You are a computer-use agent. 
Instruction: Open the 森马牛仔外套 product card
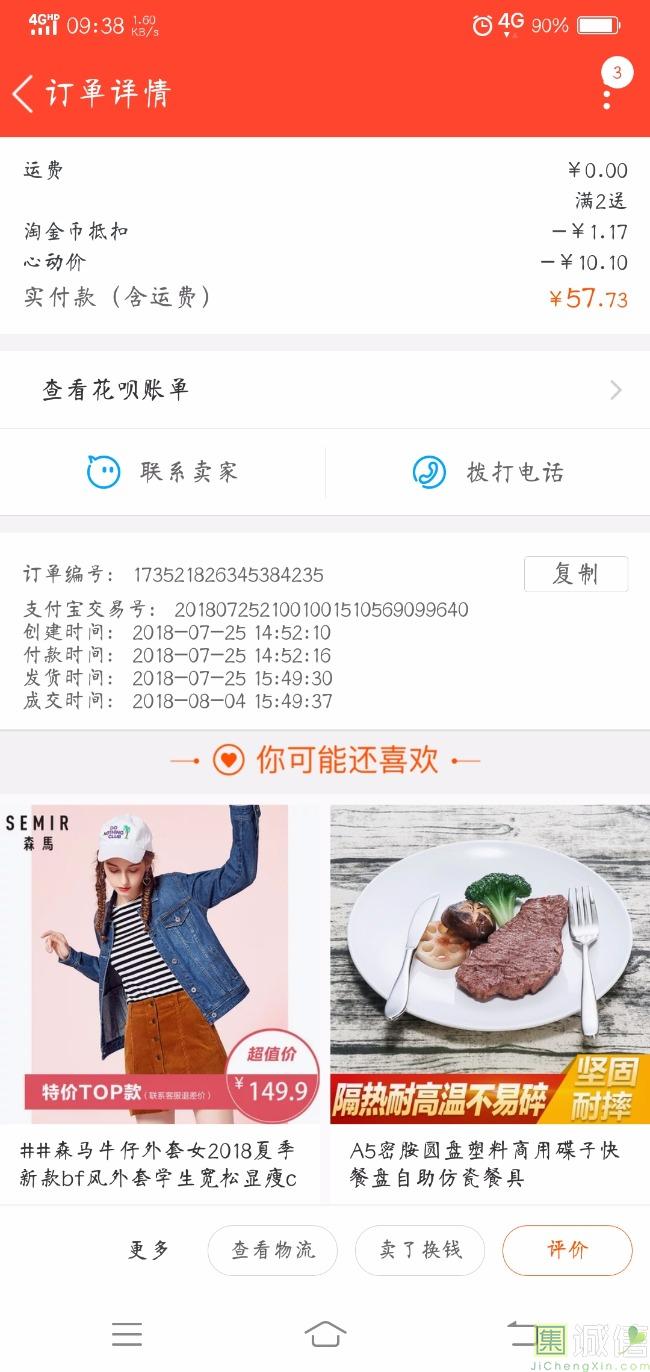160,1000
